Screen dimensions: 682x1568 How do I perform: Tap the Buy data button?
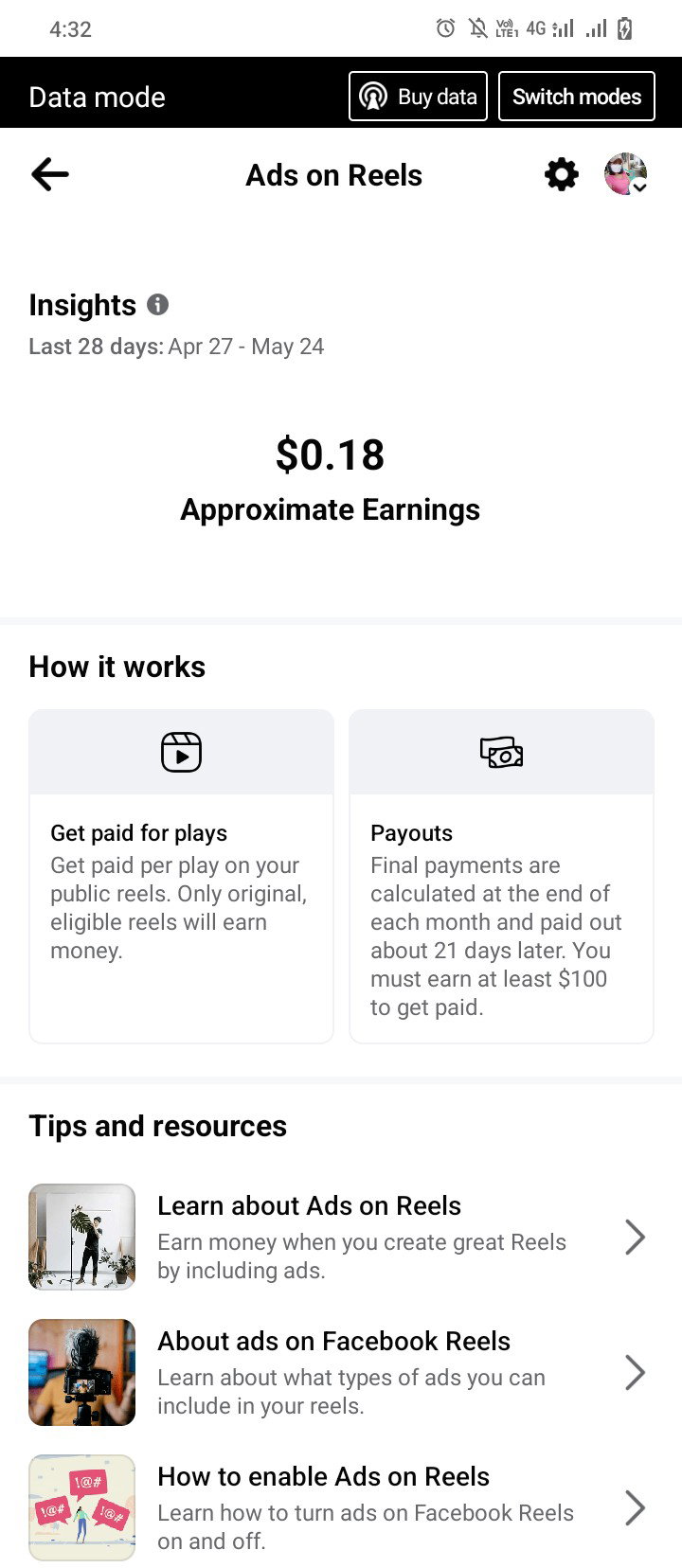click(x=418, y=97)
